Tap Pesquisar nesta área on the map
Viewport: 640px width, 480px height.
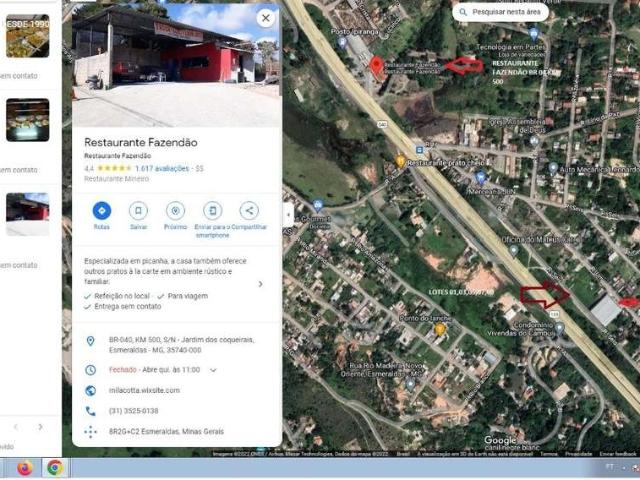tap(500, 12)
